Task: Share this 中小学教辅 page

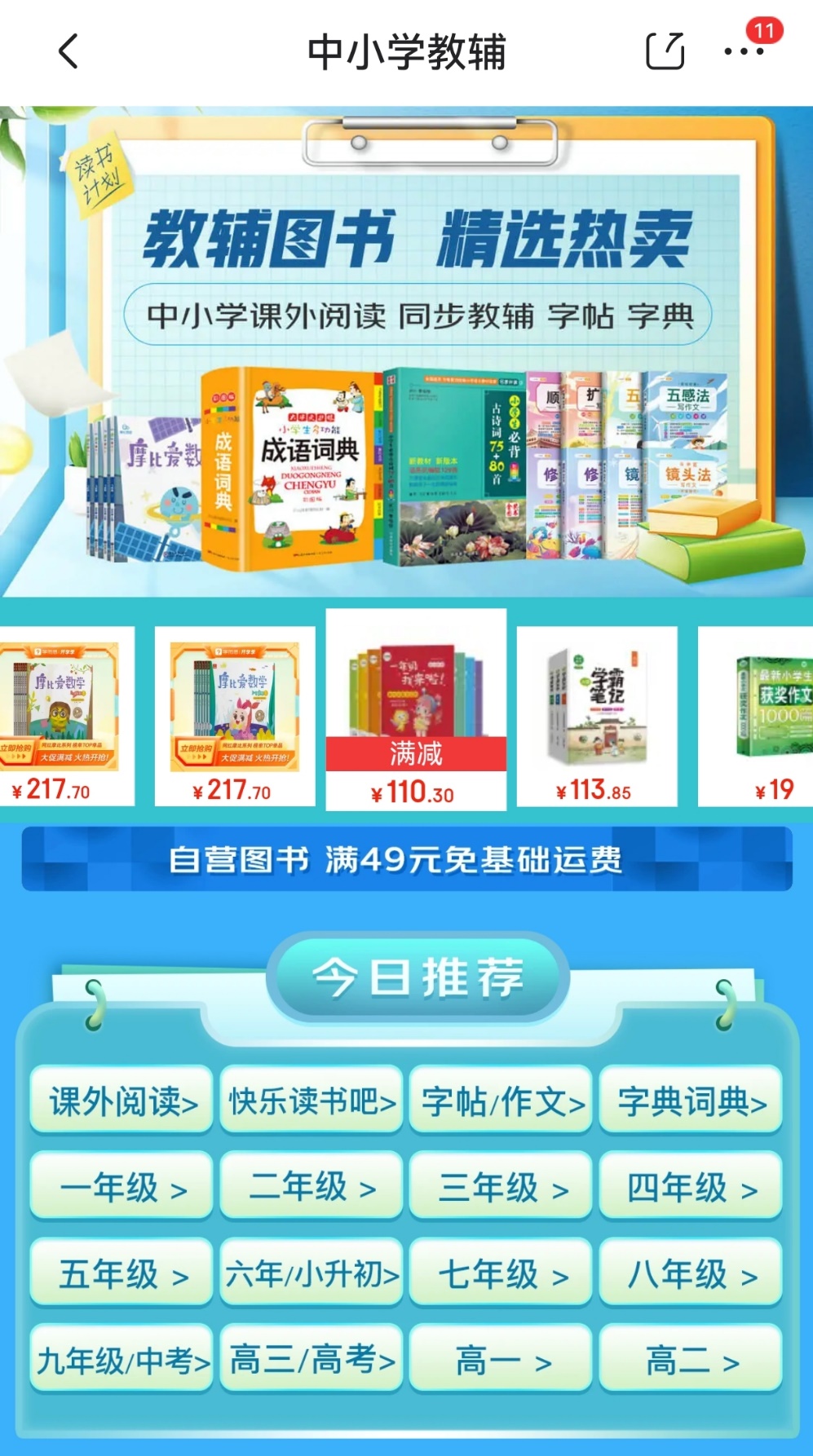Action: tap(665, 51)
